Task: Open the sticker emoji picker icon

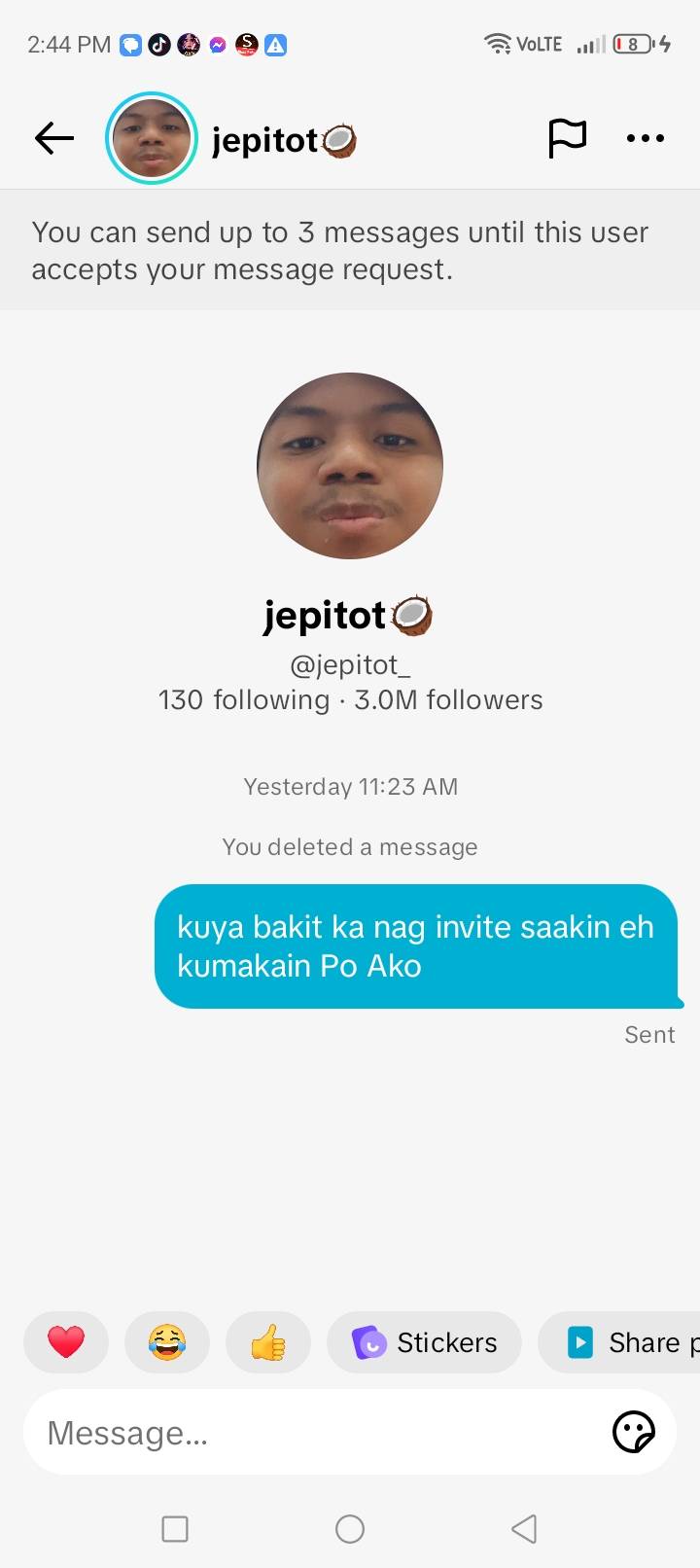Action: pos(634,1432)
